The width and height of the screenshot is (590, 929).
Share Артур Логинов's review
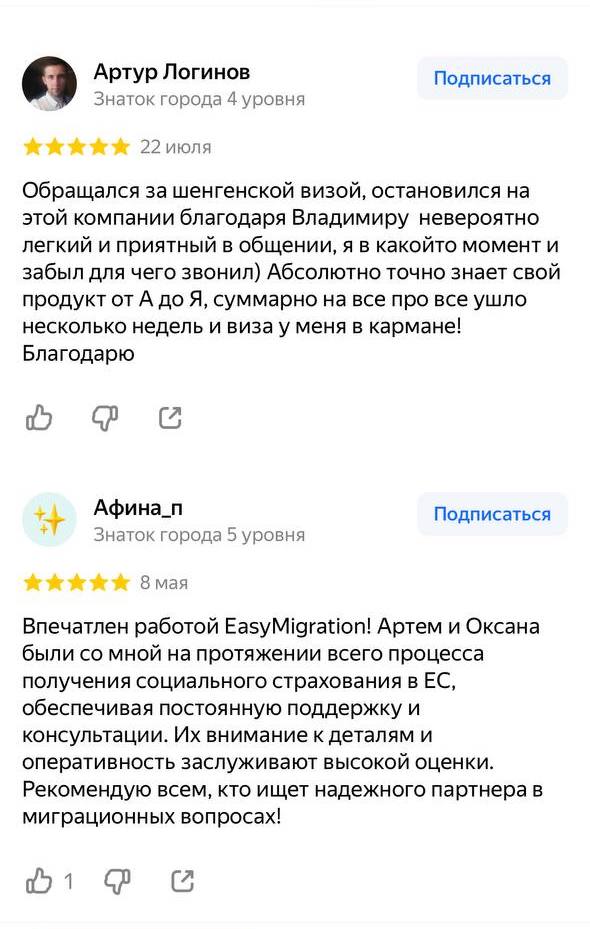coord(170,418)
